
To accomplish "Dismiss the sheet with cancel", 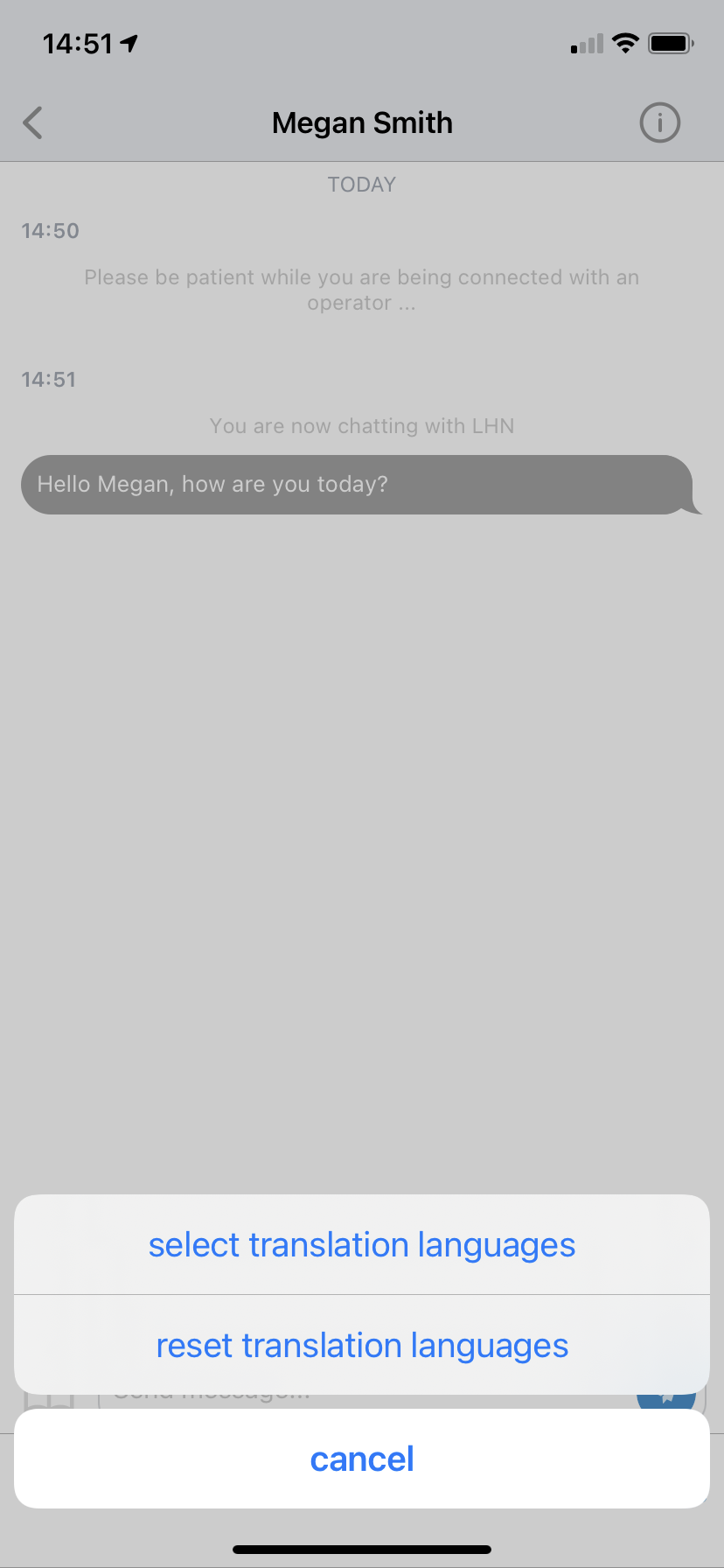I will point(362,1459).
